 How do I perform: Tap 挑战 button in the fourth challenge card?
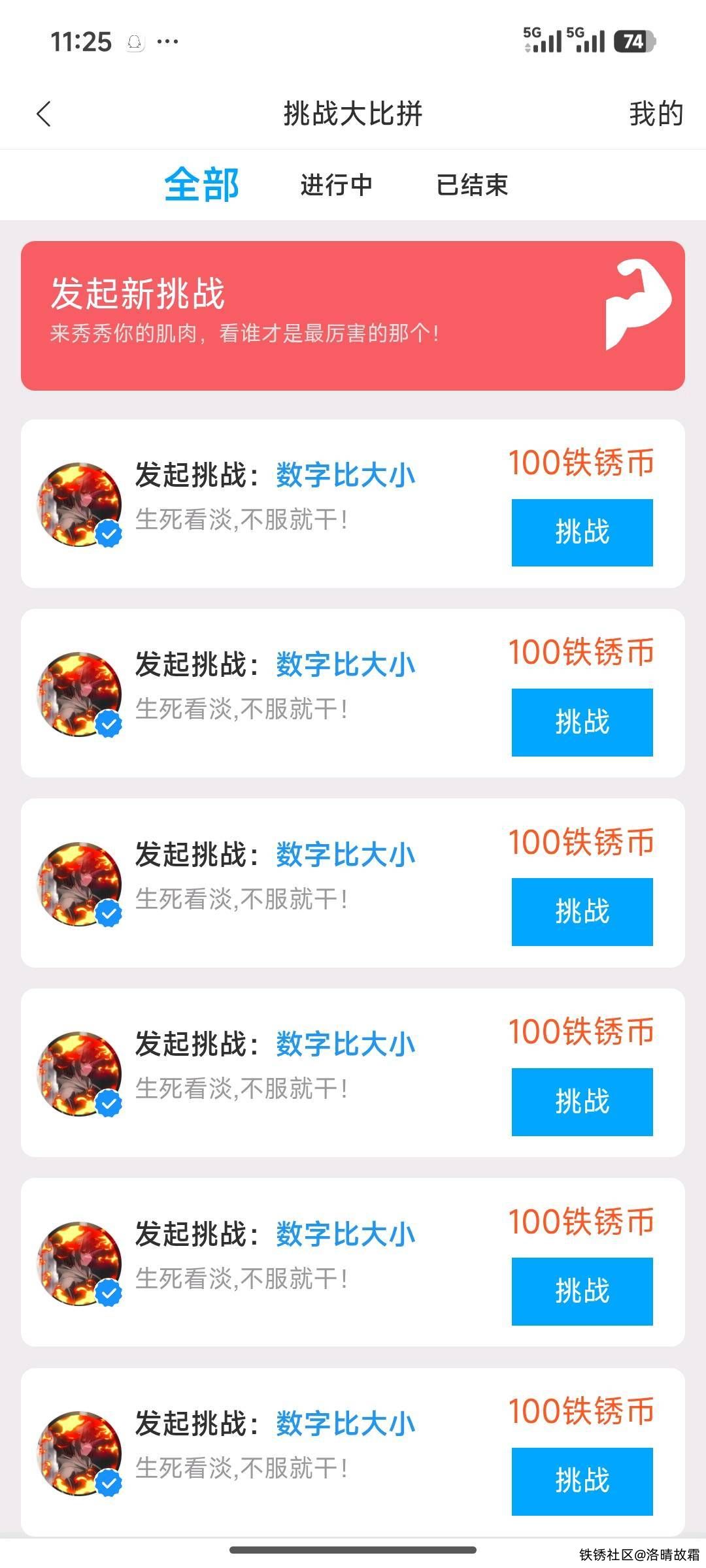[x=582, y=1102]
